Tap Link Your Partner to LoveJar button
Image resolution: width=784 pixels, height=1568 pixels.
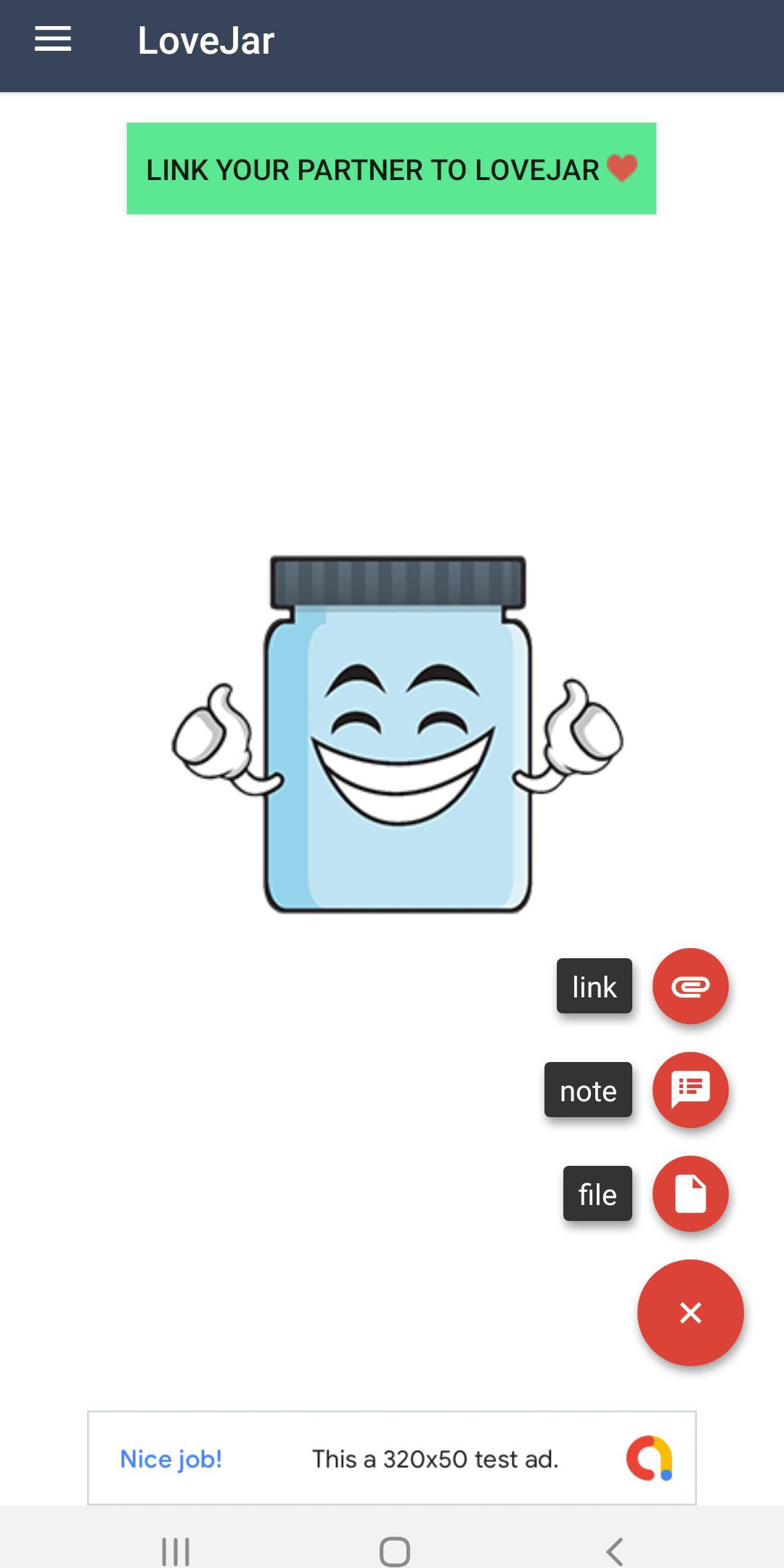pos(391,168)
